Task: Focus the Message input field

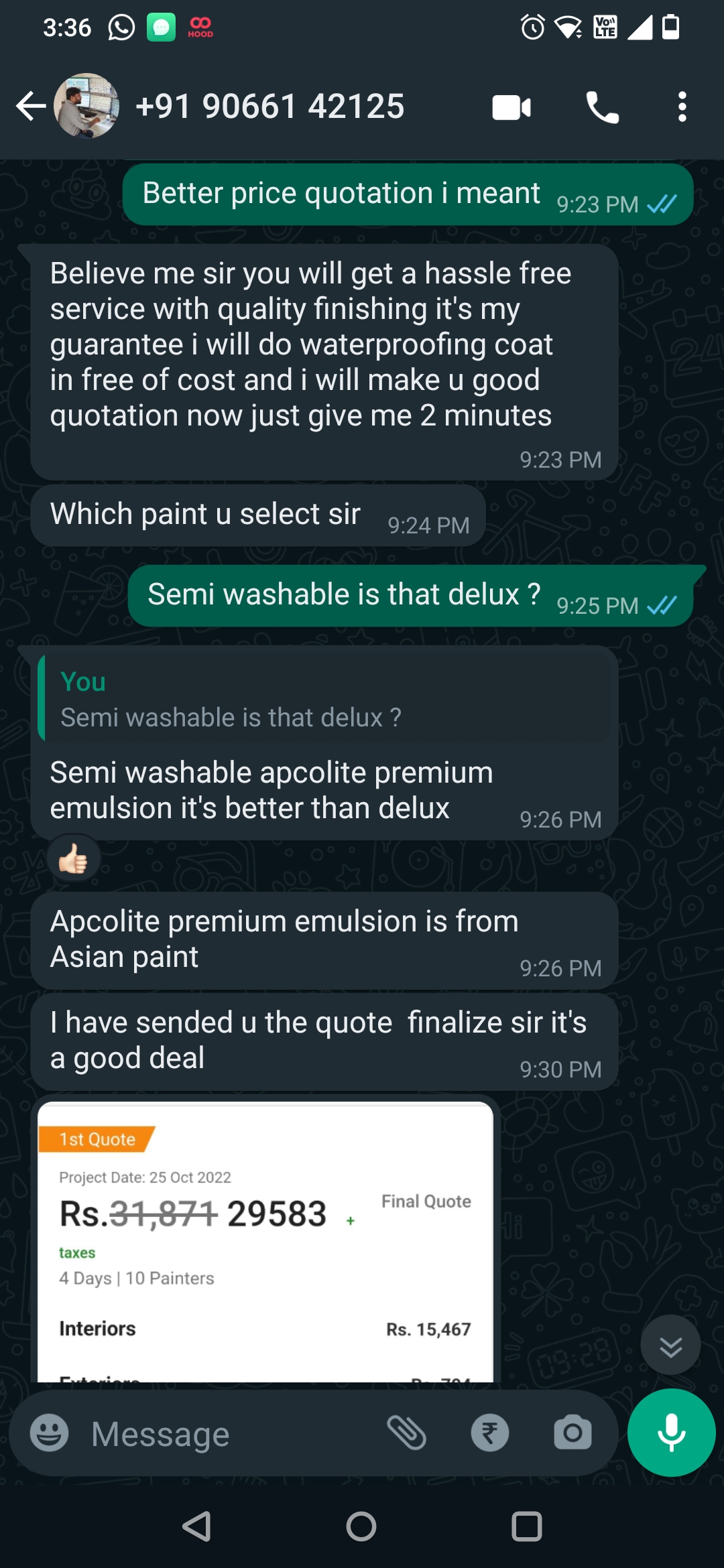Action: click(228, 1434)
